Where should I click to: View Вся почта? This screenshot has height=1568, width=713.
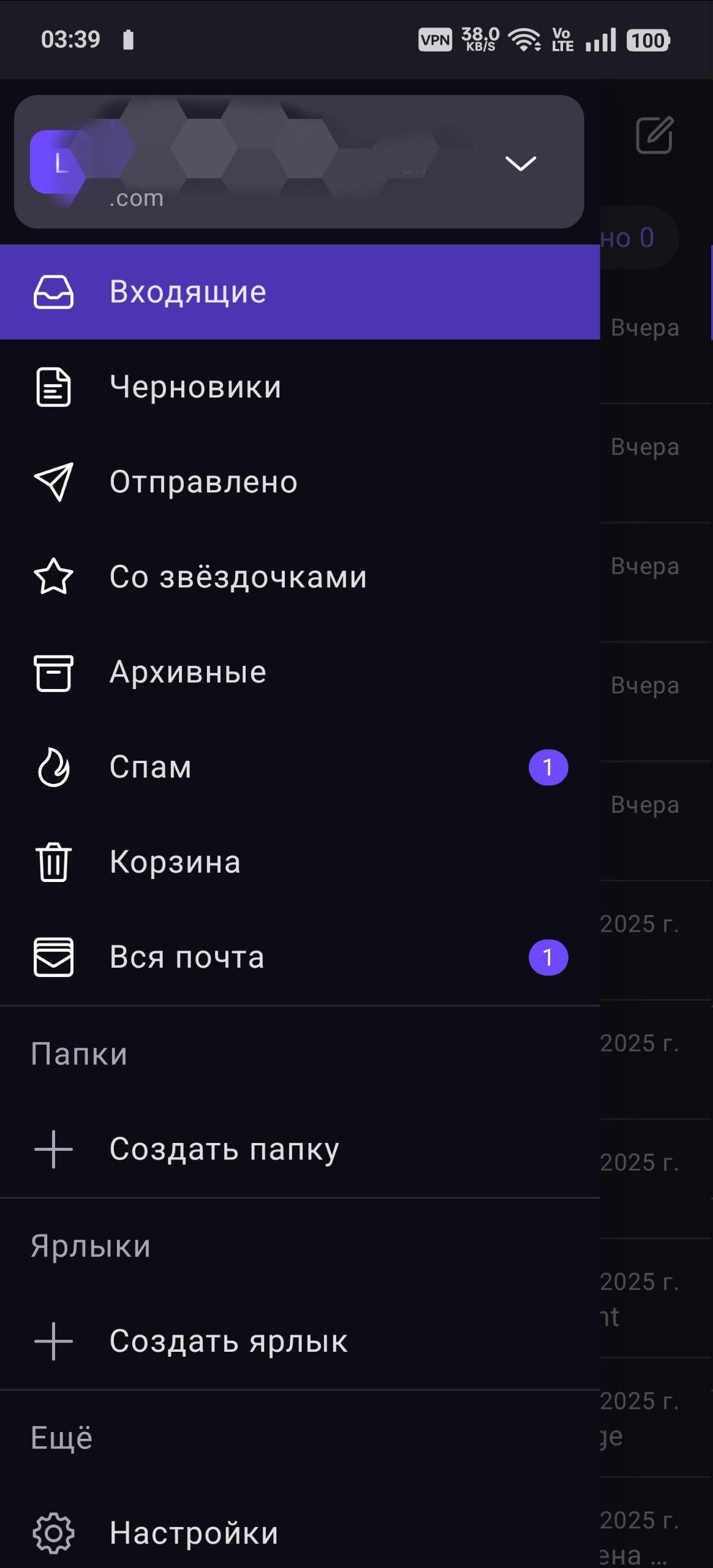pyautogui.click(x=300, y=957)
